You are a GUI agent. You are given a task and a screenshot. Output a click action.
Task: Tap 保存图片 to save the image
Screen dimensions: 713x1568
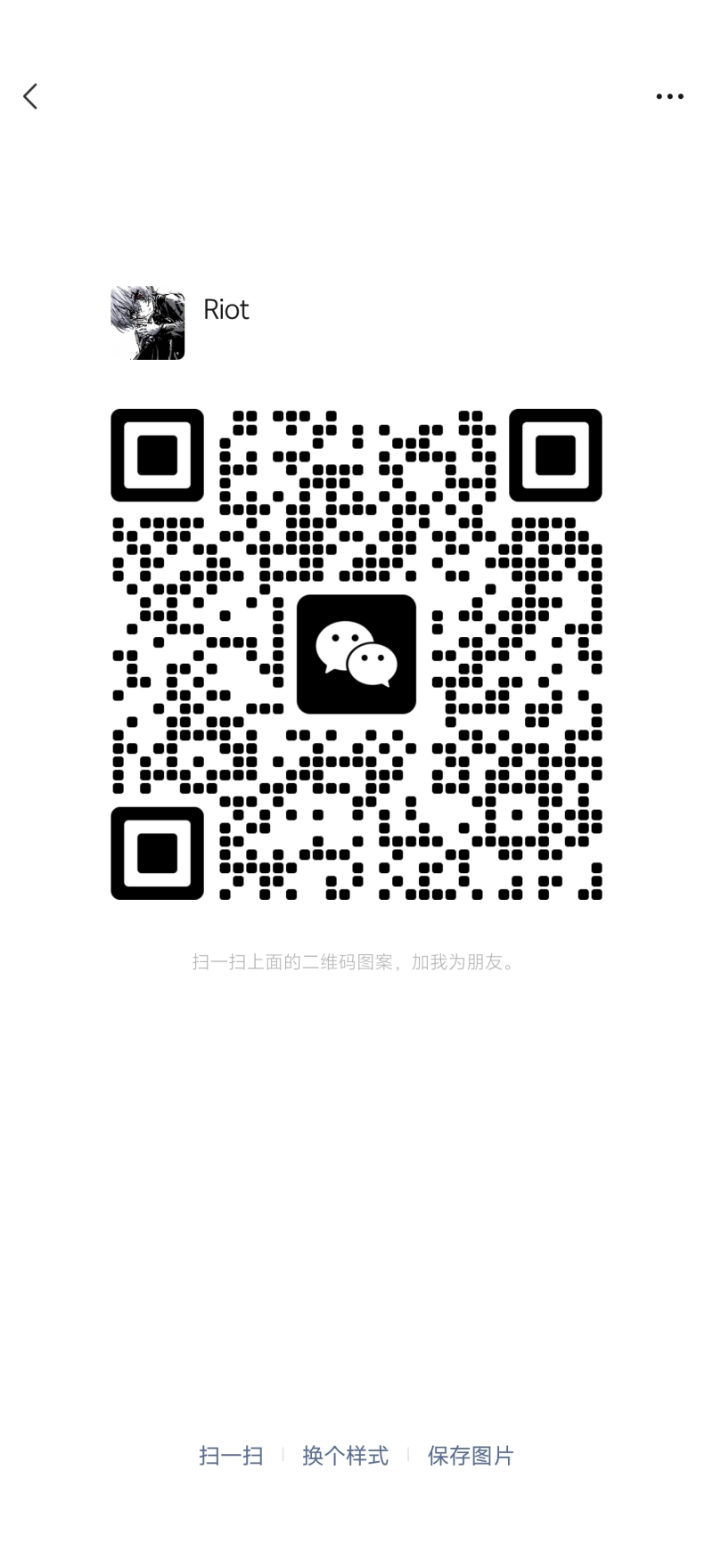click(x=471, y=1455)
